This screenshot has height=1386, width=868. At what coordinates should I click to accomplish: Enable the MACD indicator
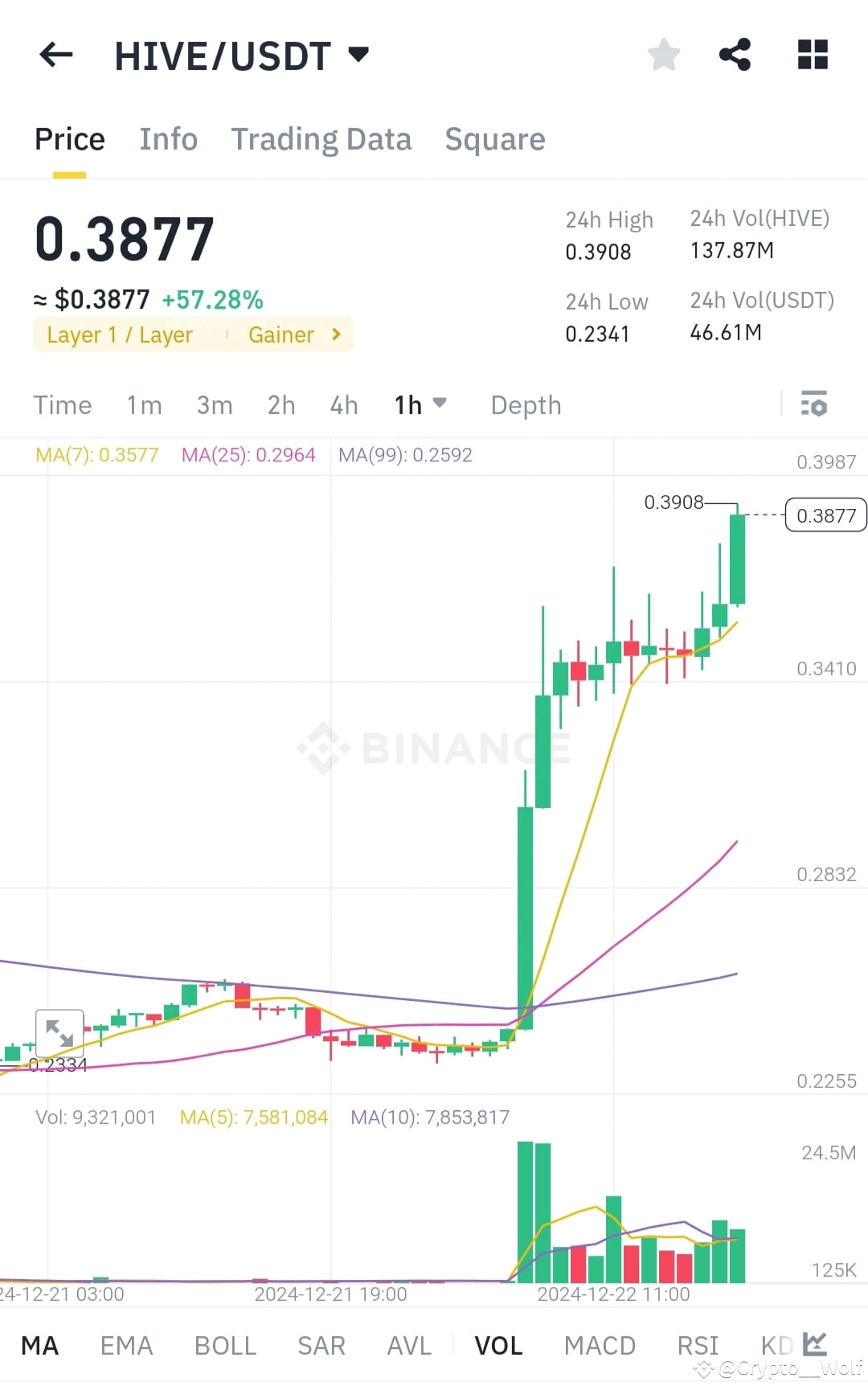600,1344
